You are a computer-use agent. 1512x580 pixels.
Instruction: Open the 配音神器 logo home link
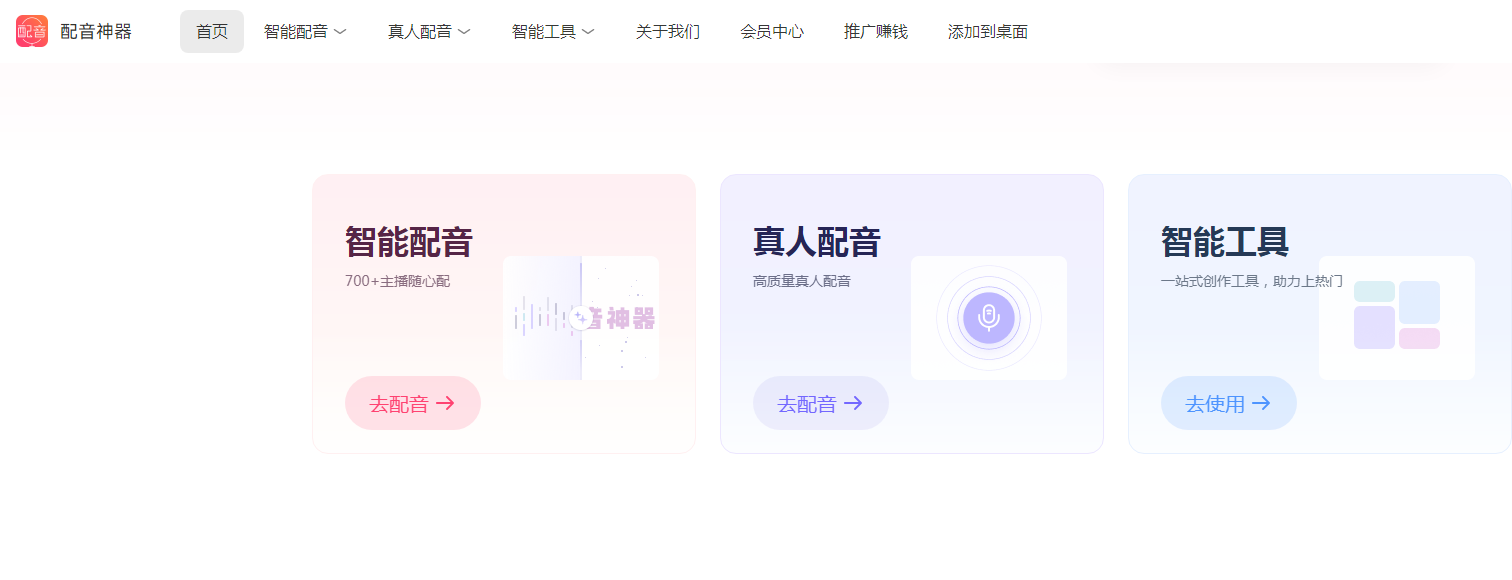[74, 31]
